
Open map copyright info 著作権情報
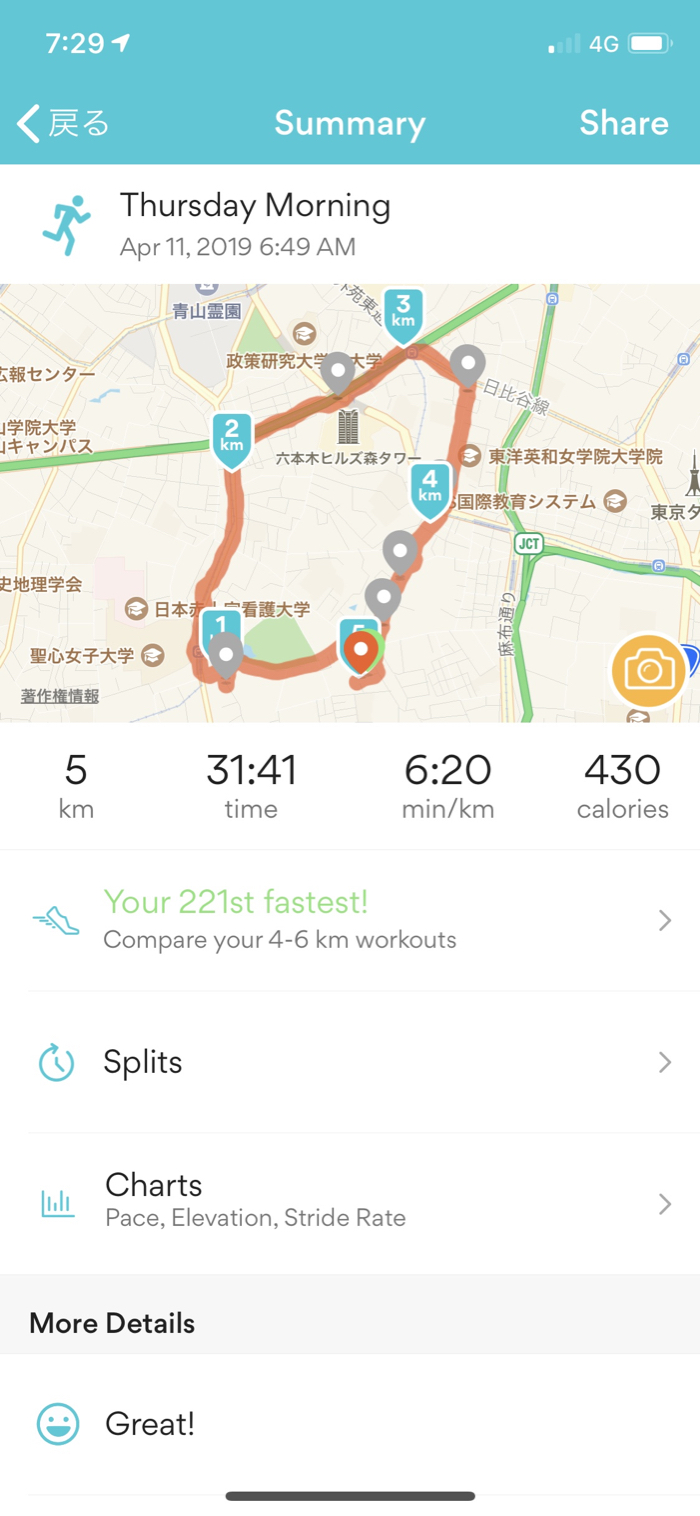pos(60,696)
